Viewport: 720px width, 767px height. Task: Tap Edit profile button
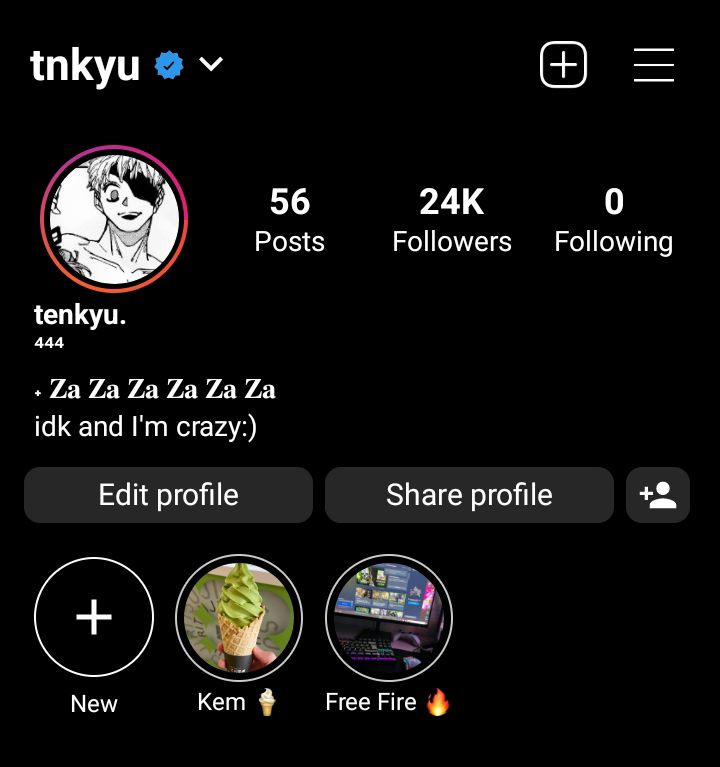168,495
